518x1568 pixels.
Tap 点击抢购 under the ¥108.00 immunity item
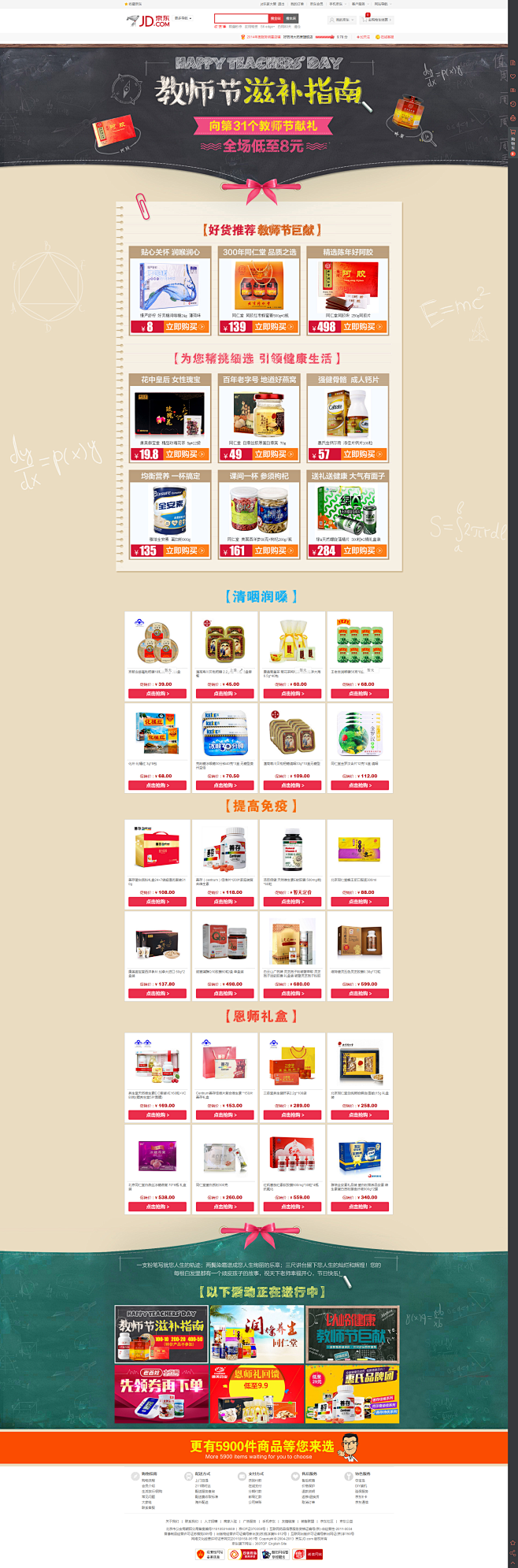[x=157, y=902]
